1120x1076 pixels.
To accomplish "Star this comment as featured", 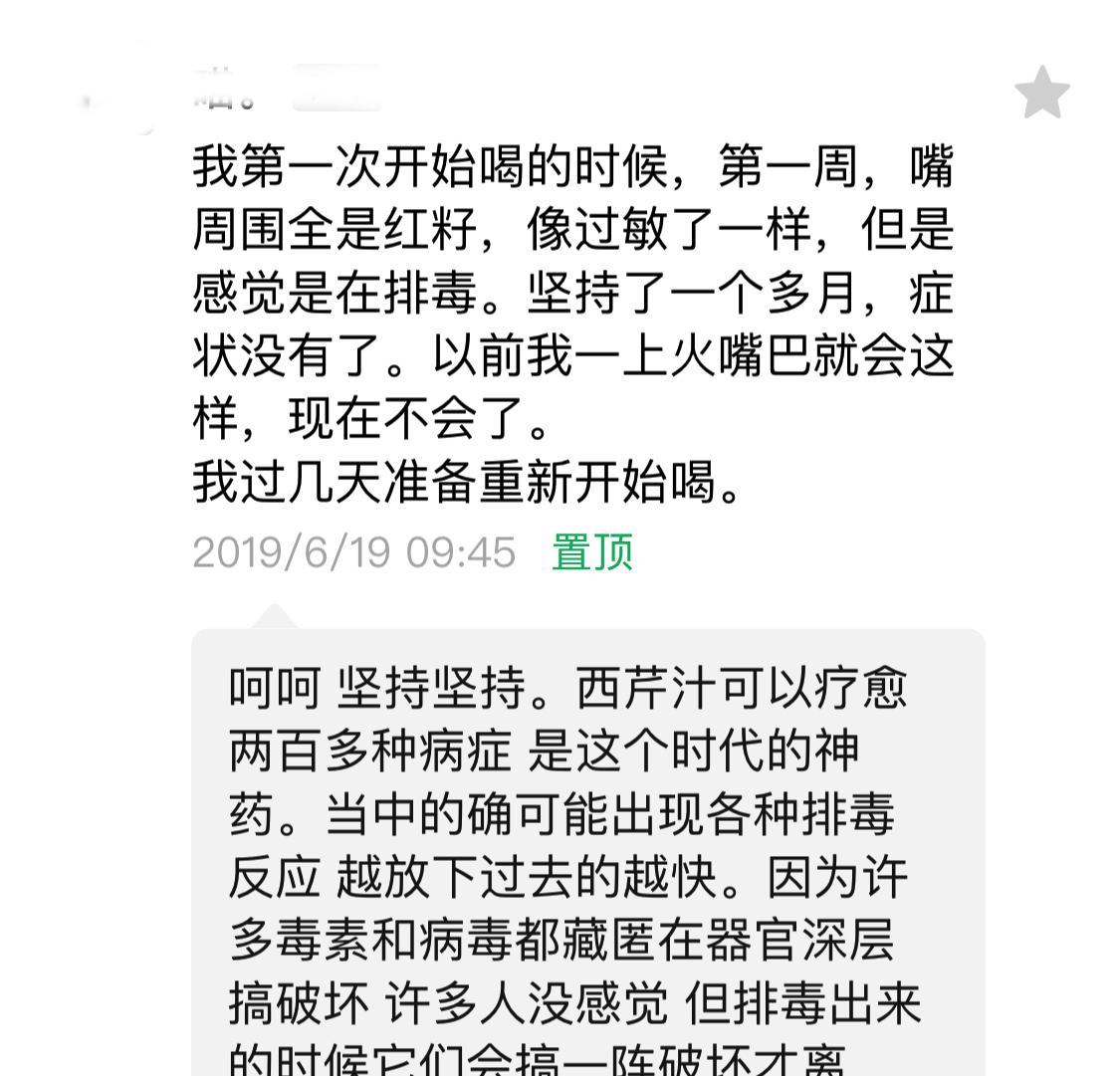I will 1041,93.
